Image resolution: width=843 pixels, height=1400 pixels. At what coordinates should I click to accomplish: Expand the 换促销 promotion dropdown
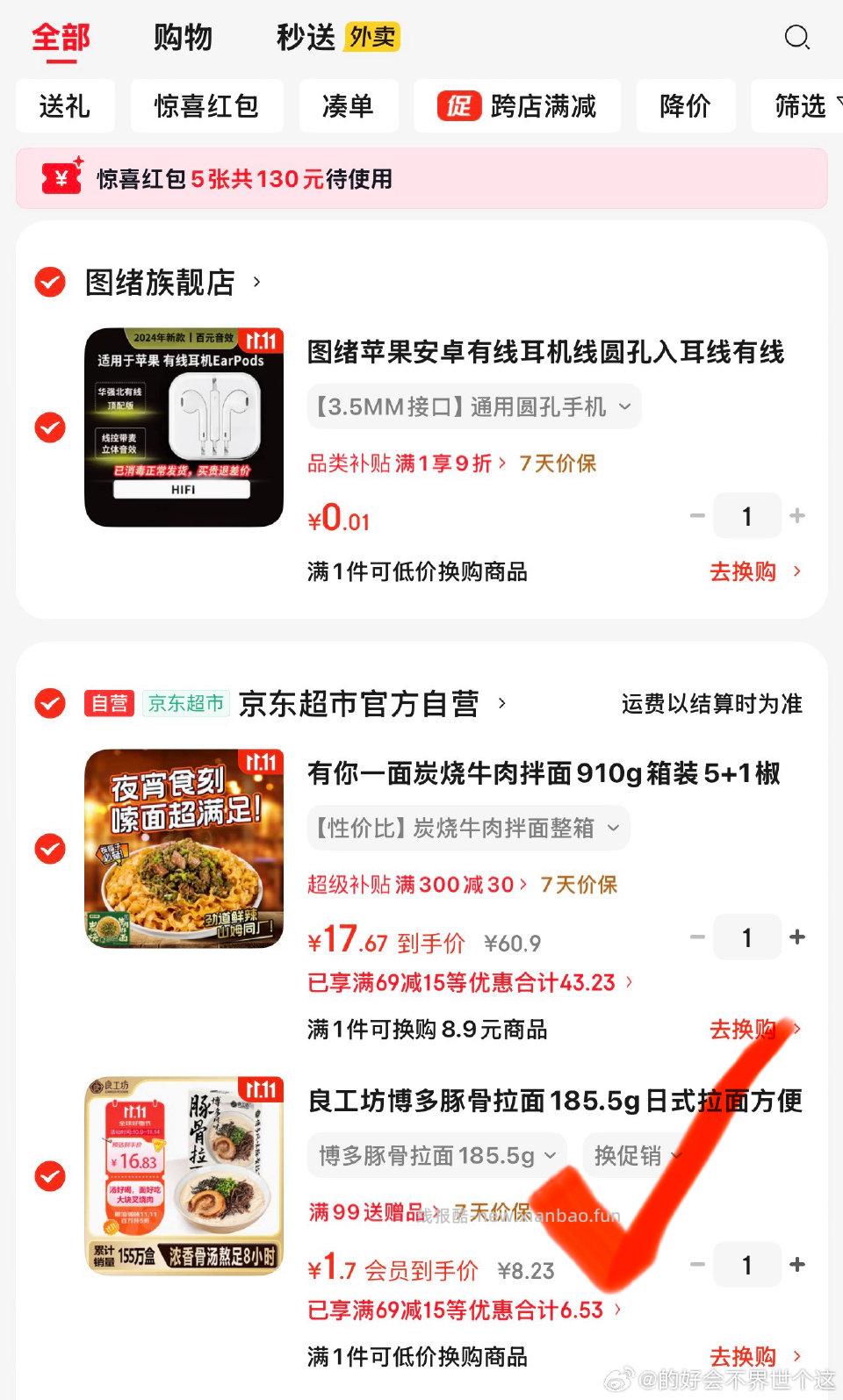(x=634, y=1156)
